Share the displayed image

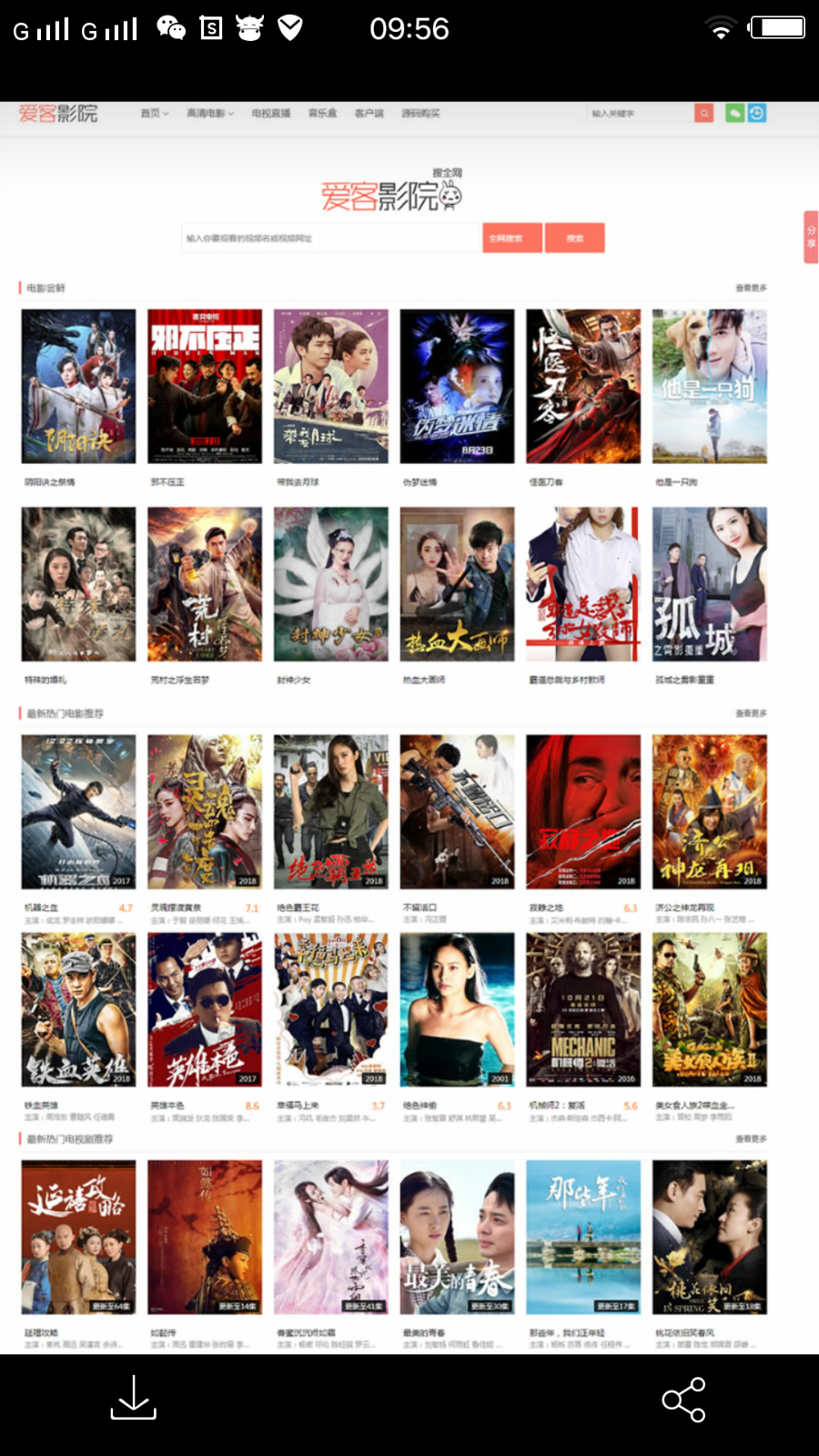click(x=683, y=1399)
